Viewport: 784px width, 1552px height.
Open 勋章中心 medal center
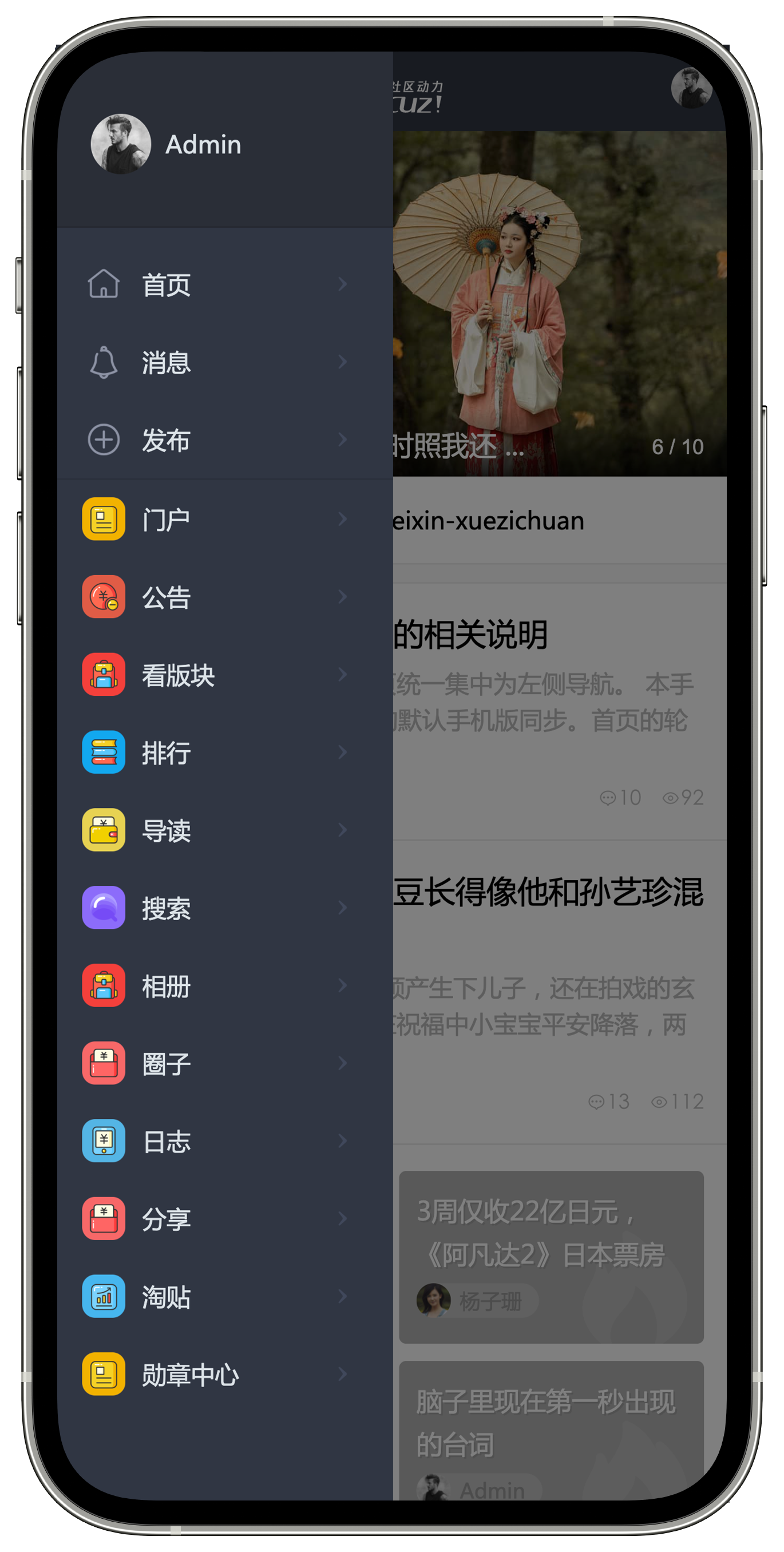217,1373
